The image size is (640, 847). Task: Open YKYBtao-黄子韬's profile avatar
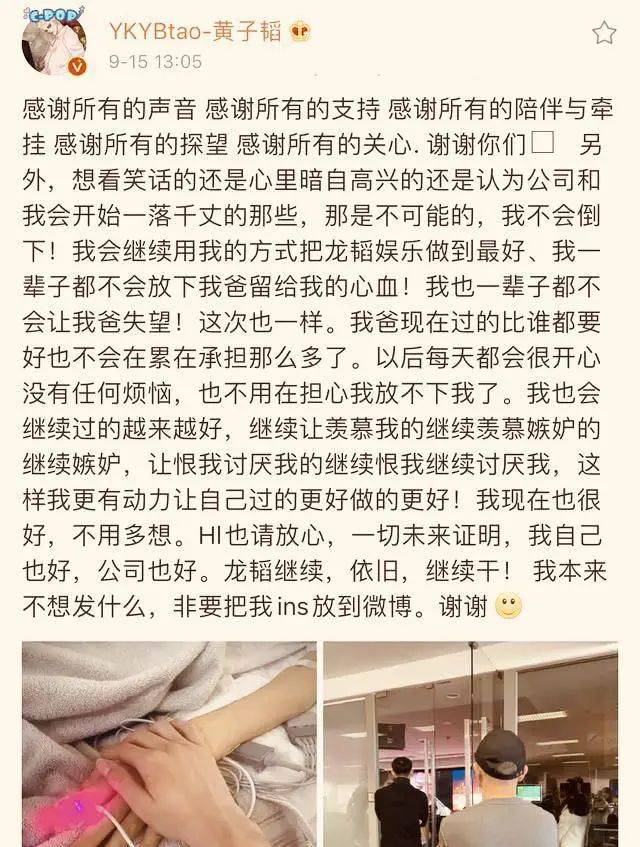click(53, 43)
